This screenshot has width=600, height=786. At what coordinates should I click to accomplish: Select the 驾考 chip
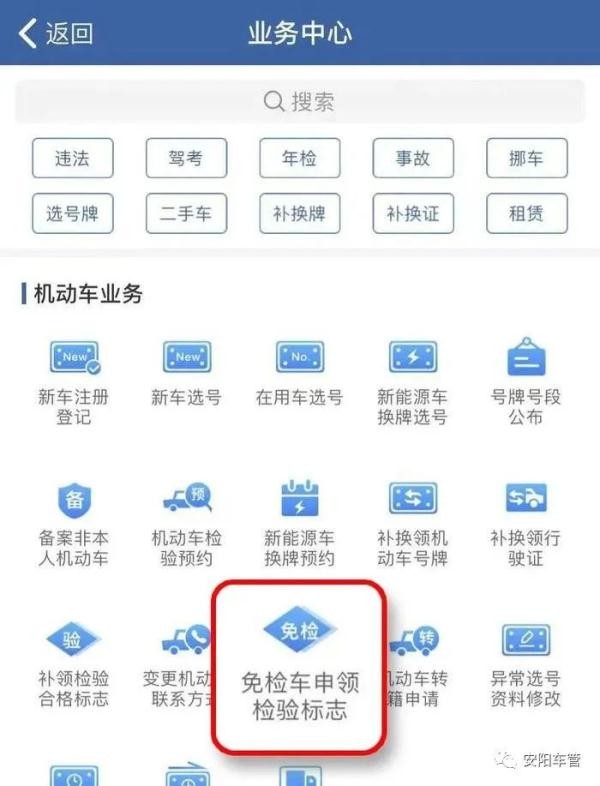[x=186, y=158]
